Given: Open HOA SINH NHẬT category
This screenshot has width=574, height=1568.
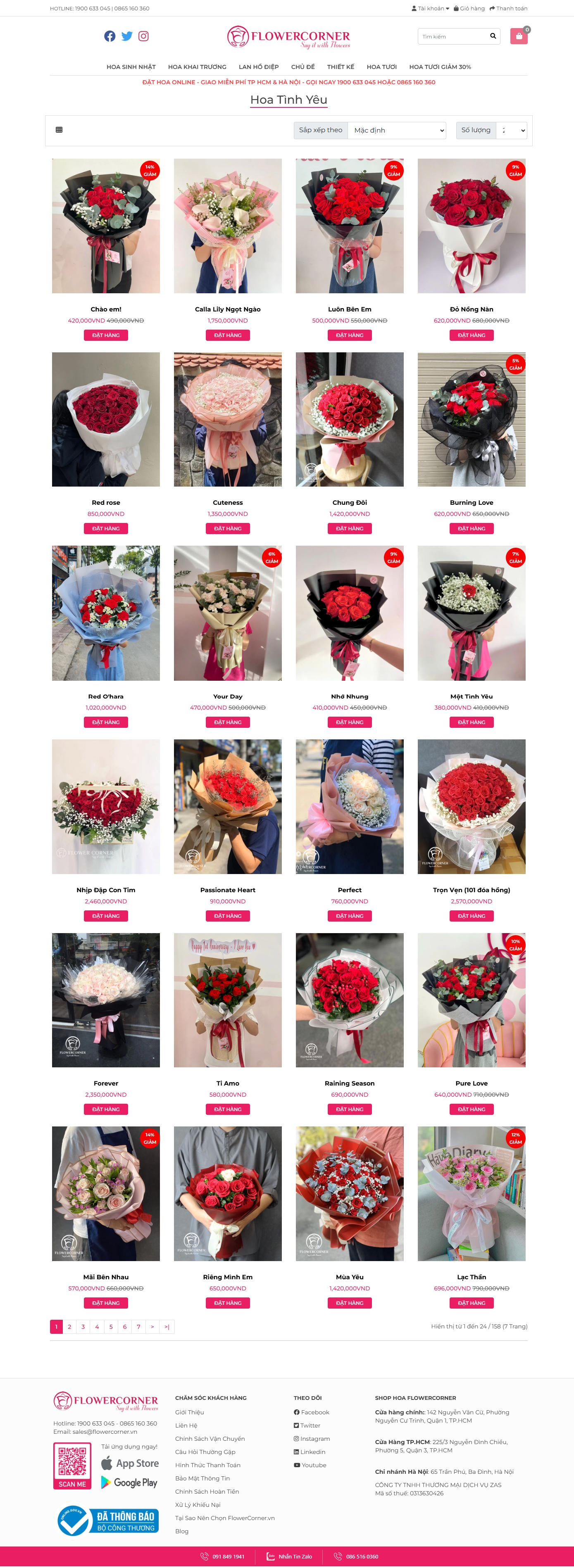Looking at the screenshot, I should coord(131,67).
